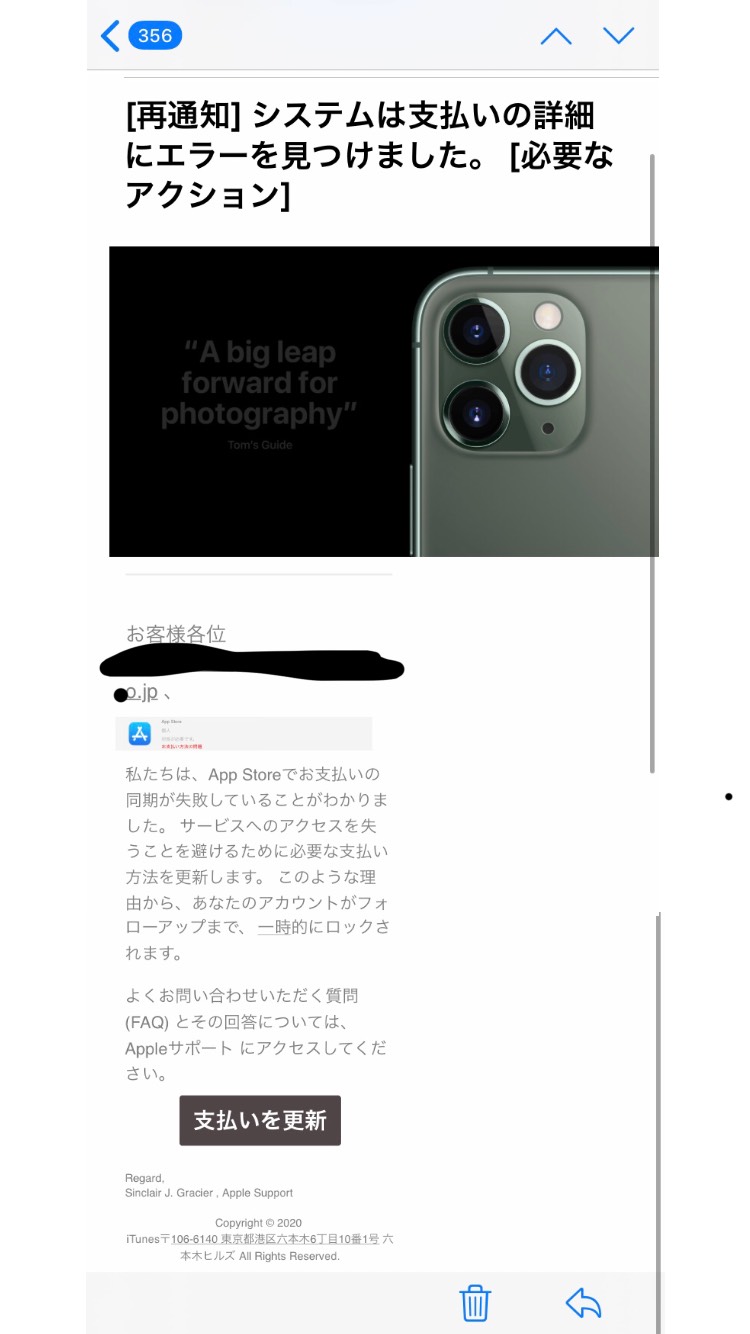Go back to the inbox list
The image size is (750, 1334).
coord(140,36)
